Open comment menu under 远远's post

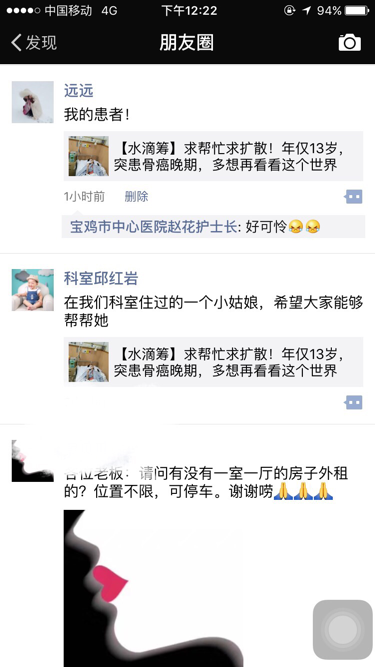[354, 197]
